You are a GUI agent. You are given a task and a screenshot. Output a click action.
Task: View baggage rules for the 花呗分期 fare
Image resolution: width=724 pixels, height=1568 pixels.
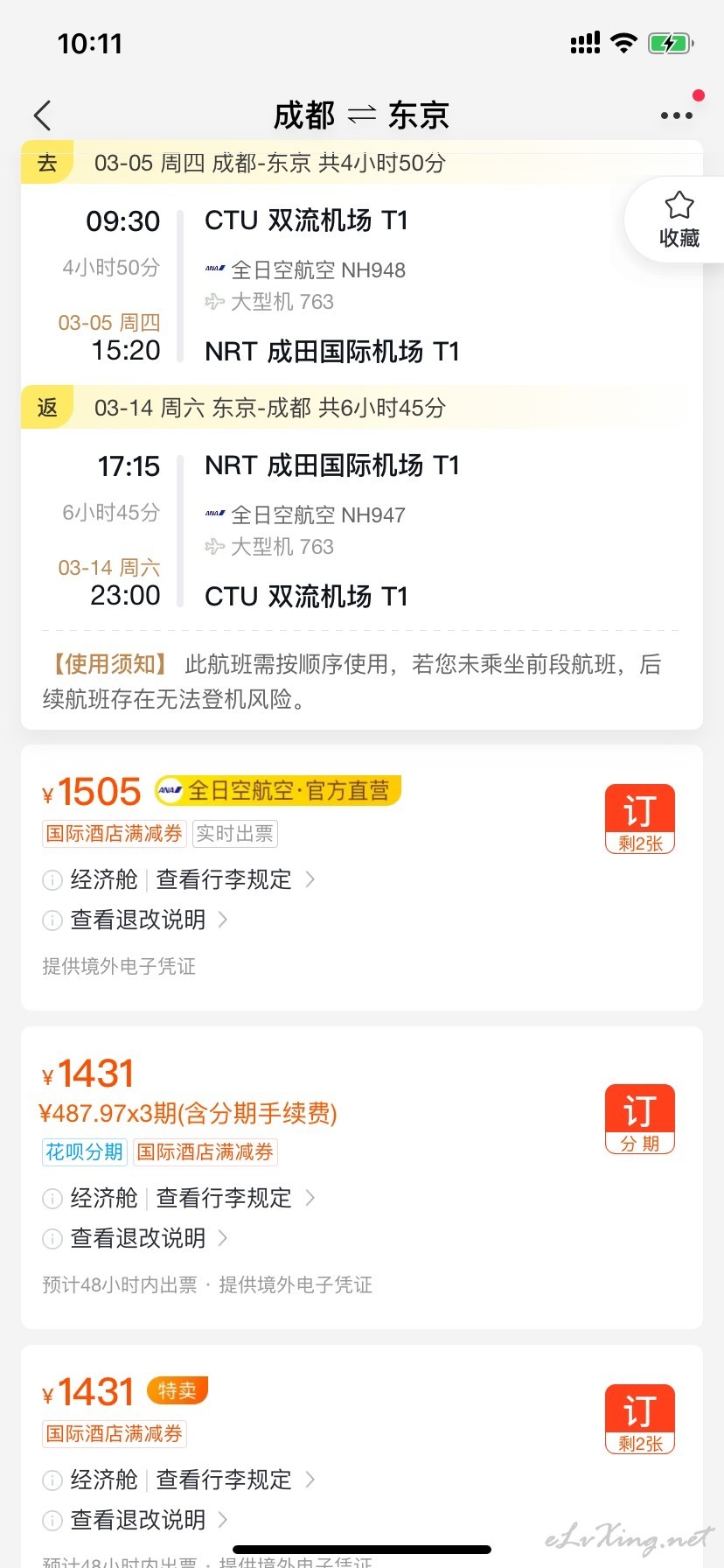pyautogui.click(x=234, y=1198)
